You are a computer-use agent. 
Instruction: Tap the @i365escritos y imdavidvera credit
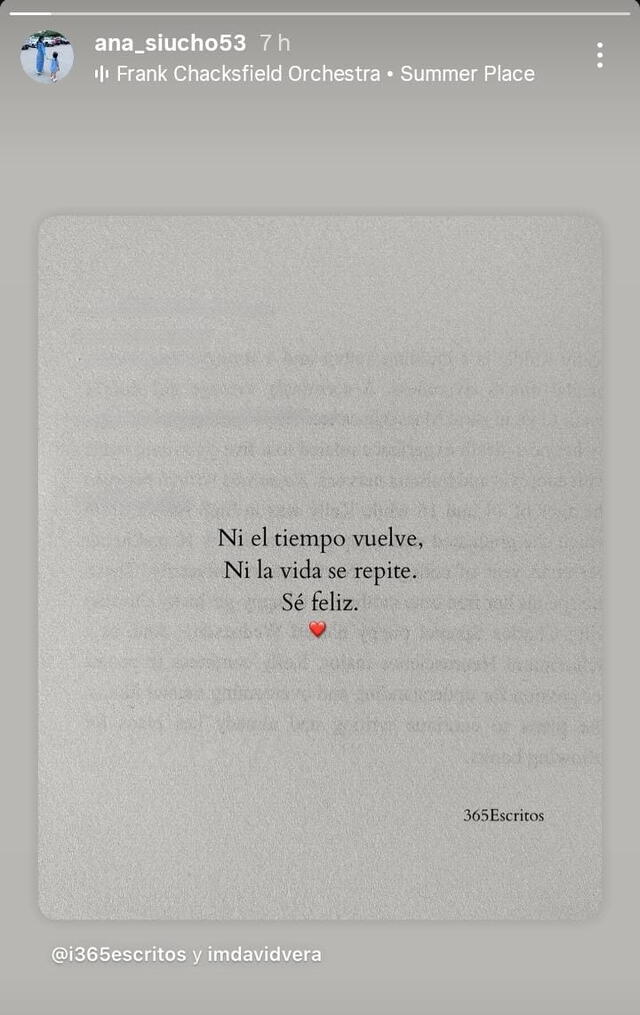pos(187,954)
